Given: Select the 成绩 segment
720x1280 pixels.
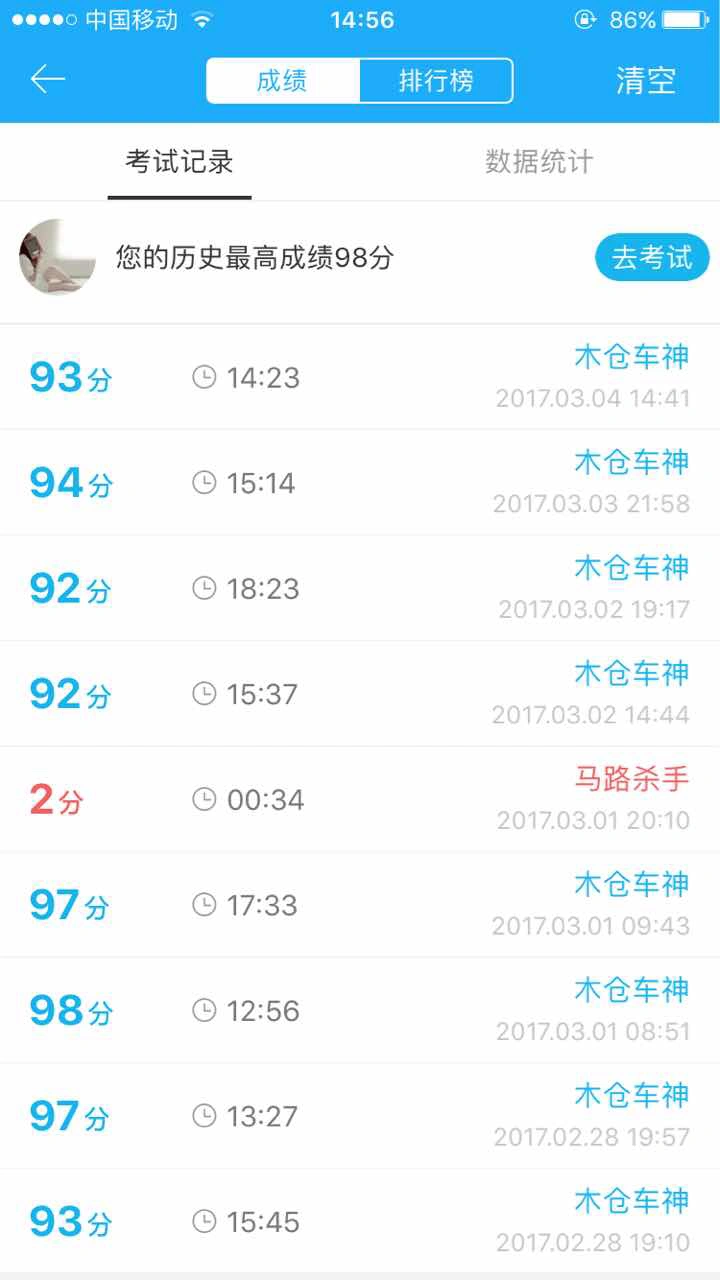Looking at the screenshot, I should (283, 80).
